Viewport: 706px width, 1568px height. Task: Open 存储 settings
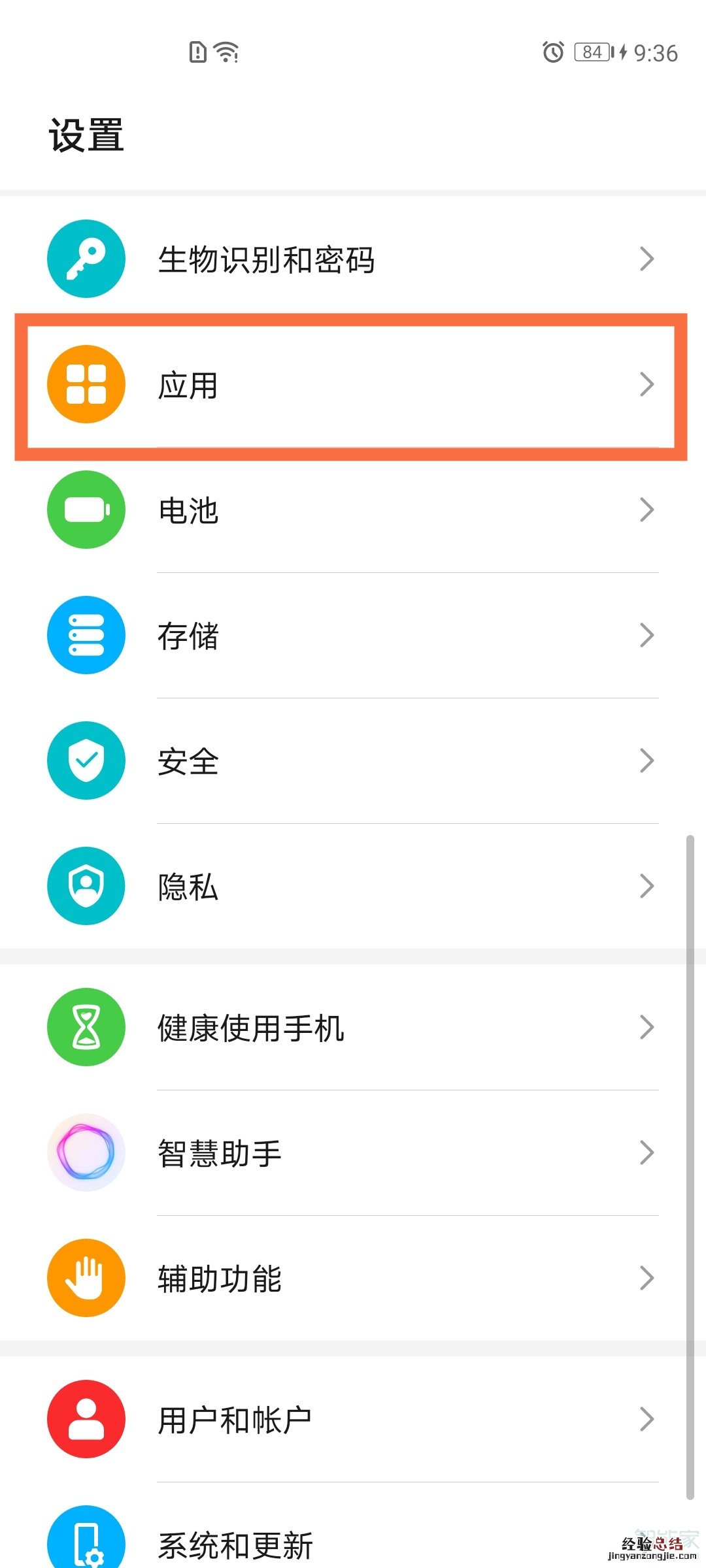pos(353,636)
